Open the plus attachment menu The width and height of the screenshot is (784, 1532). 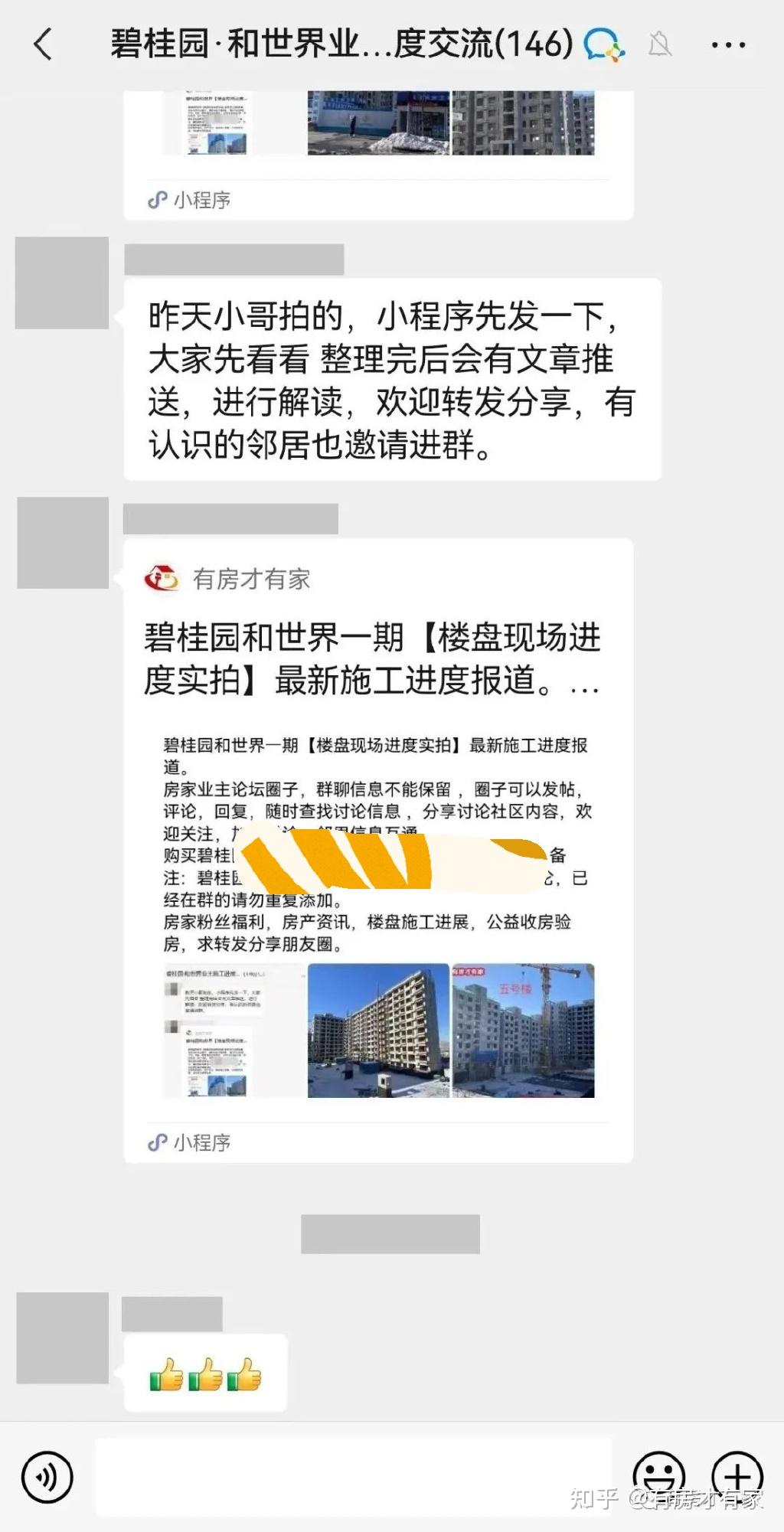[737, 1475]
